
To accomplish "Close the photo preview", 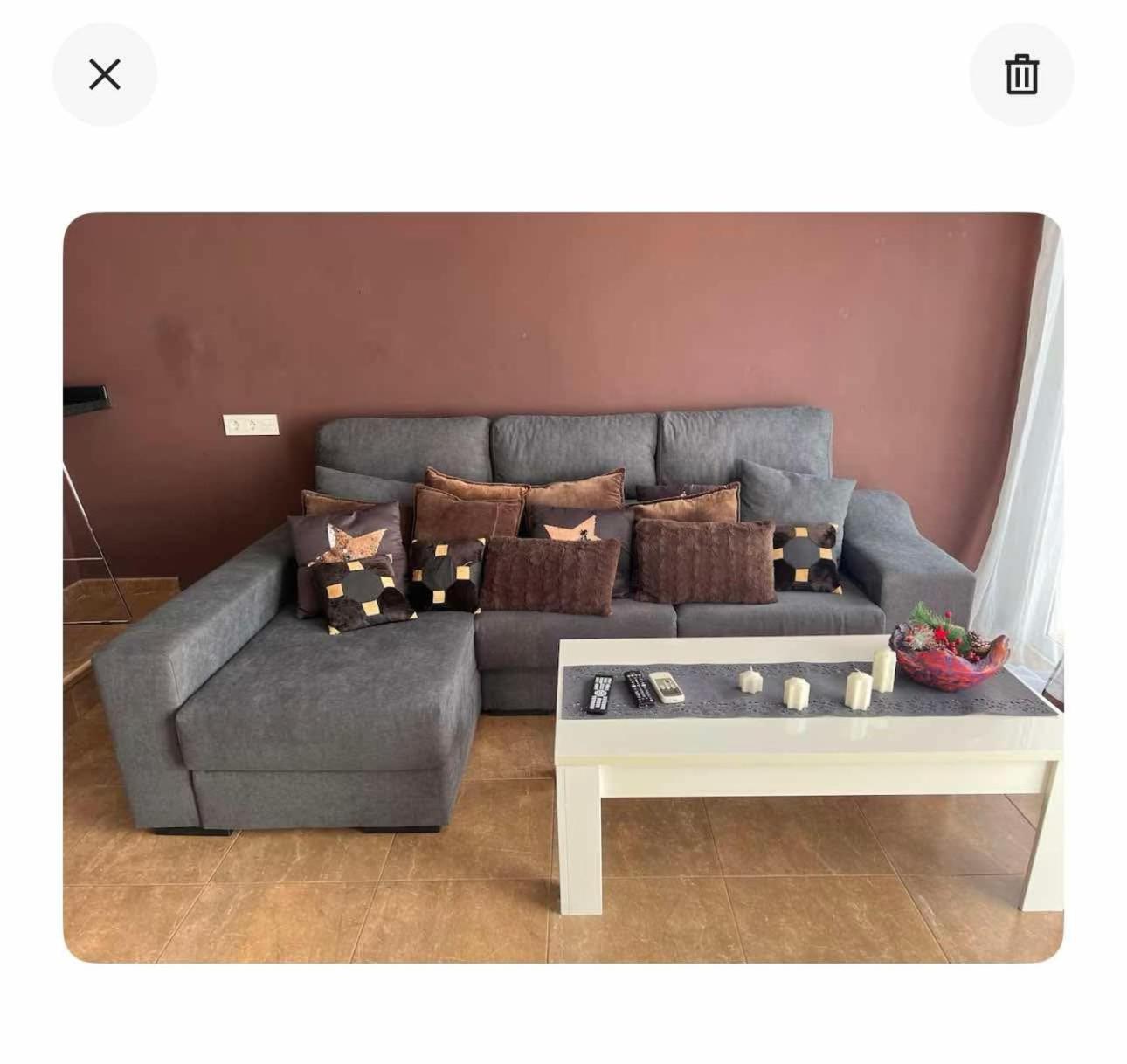I will coord(105,75).
